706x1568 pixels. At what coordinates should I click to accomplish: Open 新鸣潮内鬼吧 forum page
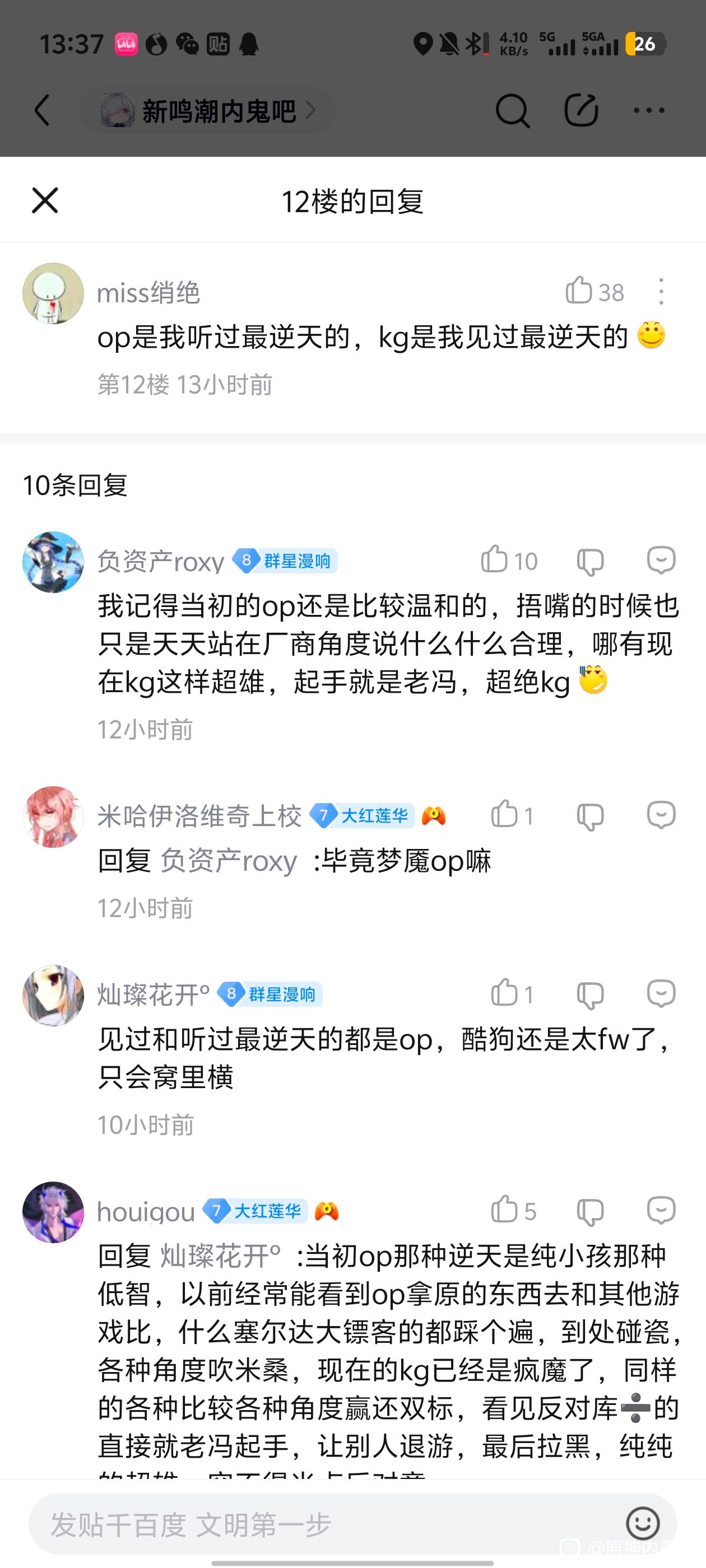207,110
